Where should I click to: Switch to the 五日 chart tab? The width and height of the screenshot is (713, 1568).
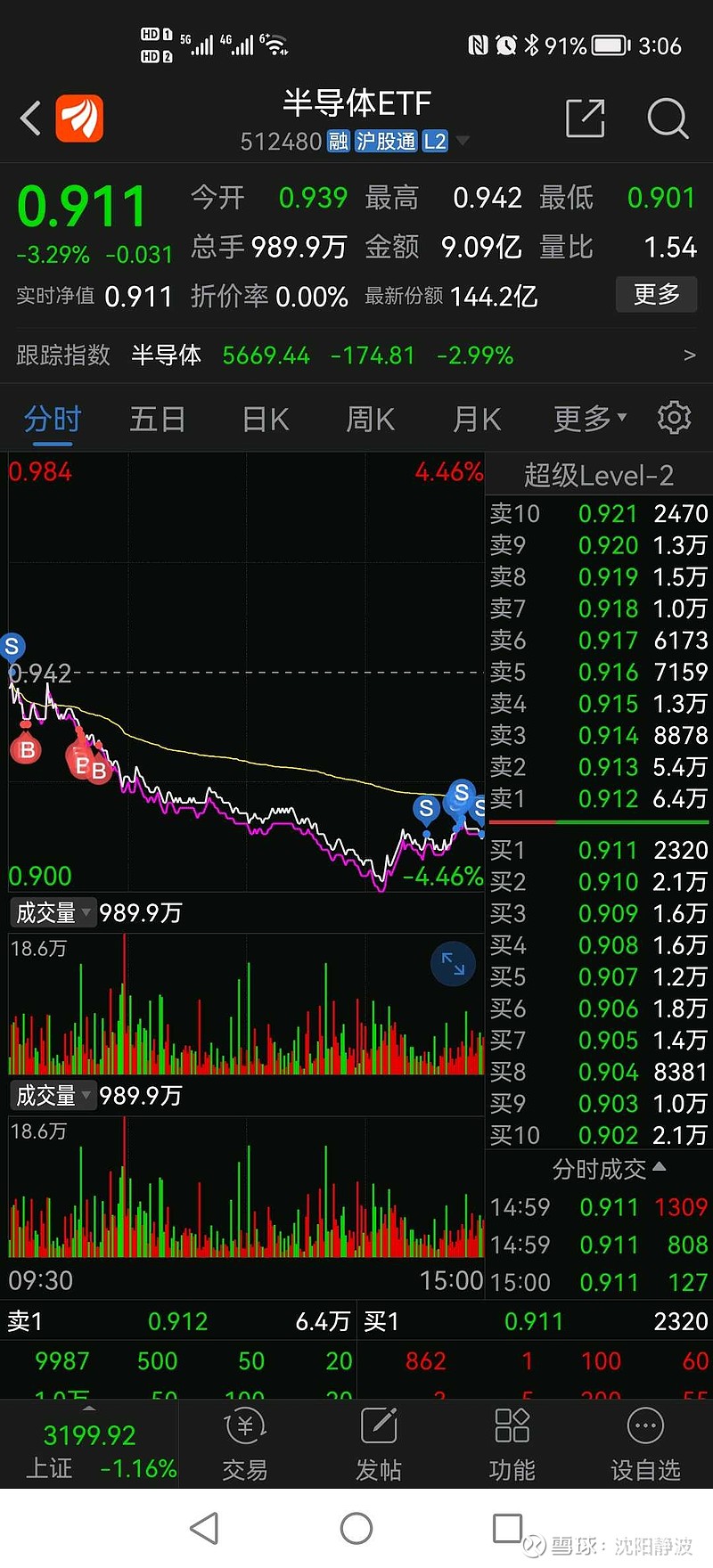(157, 419)
